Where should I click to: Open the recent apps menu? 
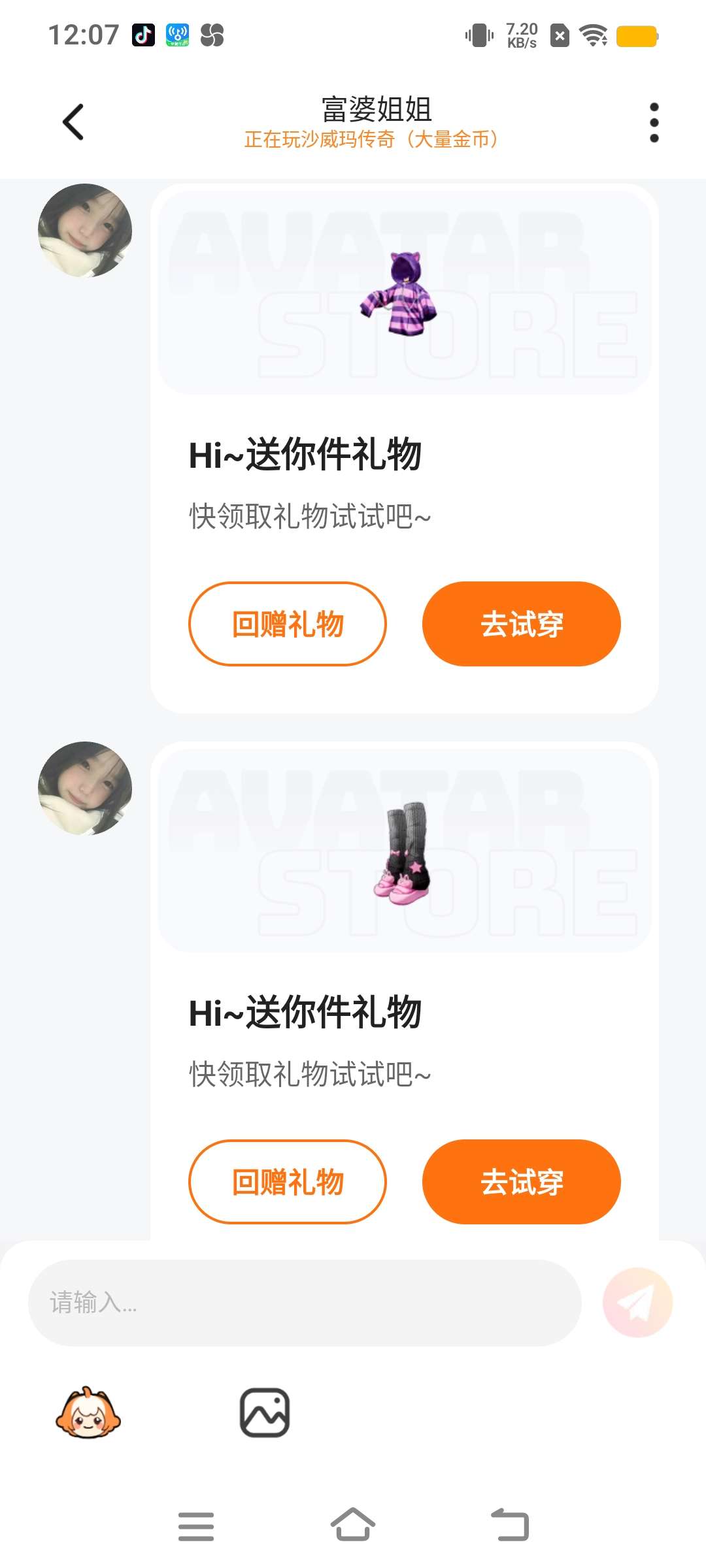click(196, 1526)
